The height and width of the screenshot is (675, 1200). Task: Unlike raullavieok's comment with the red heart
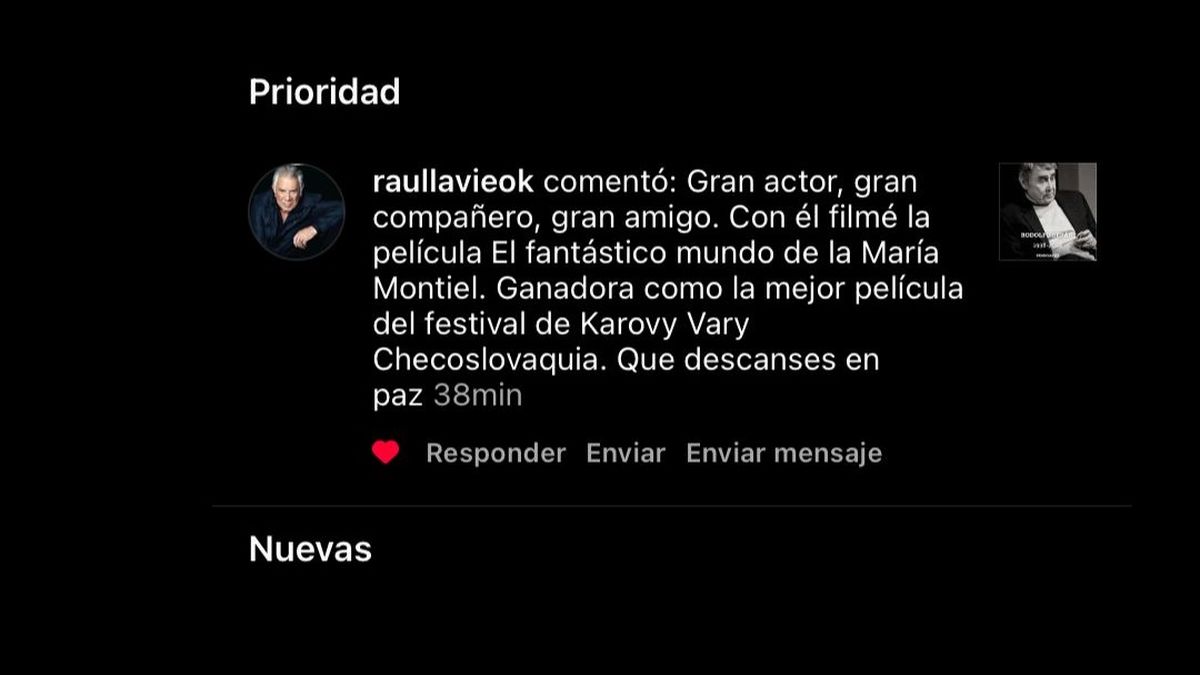pyautogui.click(x=385, y=453)
